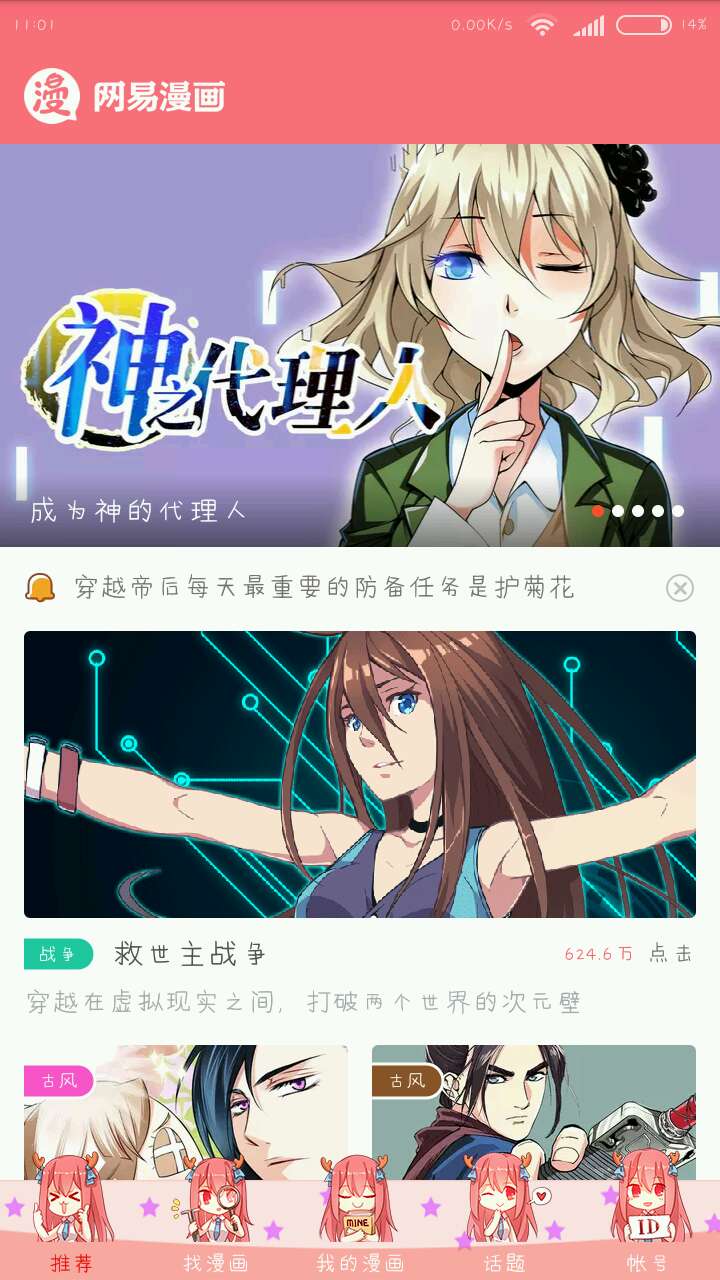Select the 战争 genre tag

click(58, 954)
